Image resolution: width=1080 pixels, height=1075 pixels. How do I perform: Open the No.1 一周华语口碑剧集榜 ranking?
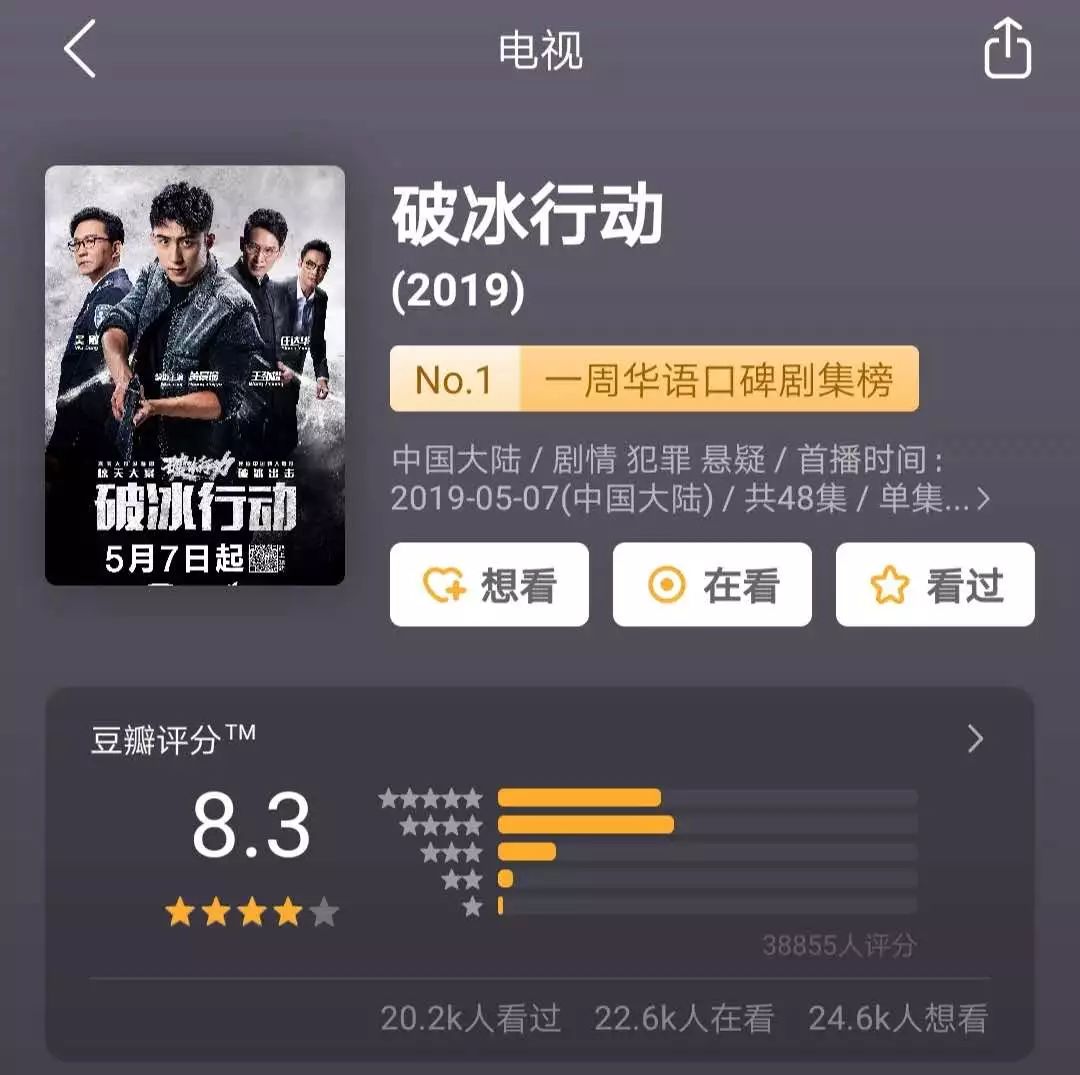pyautogui.click(x=654, y=380)
